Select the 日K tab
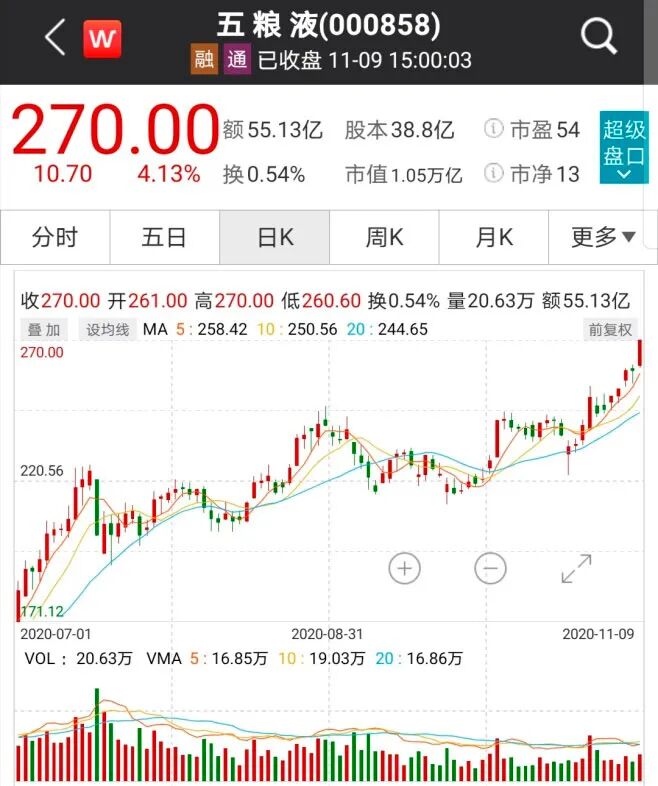The image size is (658, 786). tap(274, 237)
